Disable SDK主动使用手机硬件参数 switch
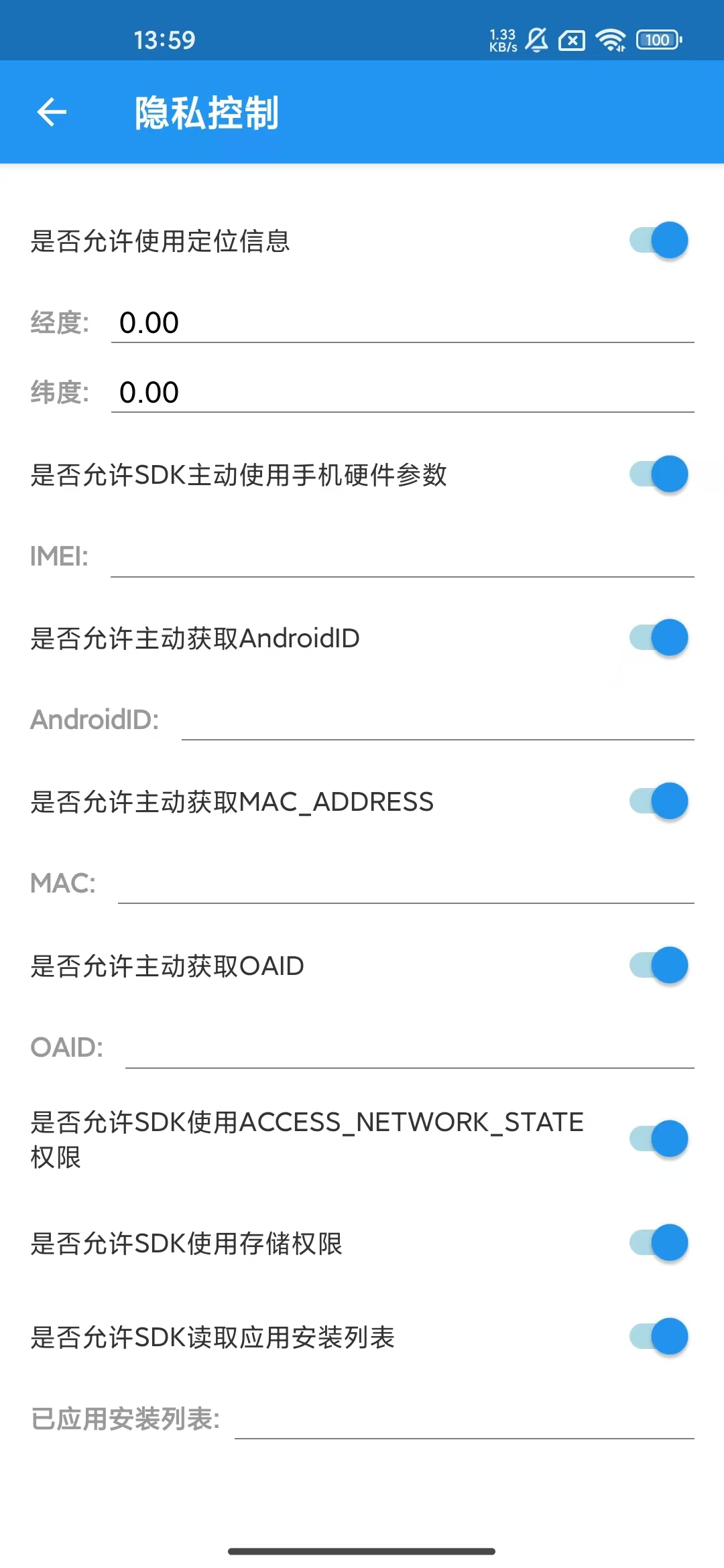The height and width of the screenshot is (1568, 724). pyautogui.click(x=658, y=474)
